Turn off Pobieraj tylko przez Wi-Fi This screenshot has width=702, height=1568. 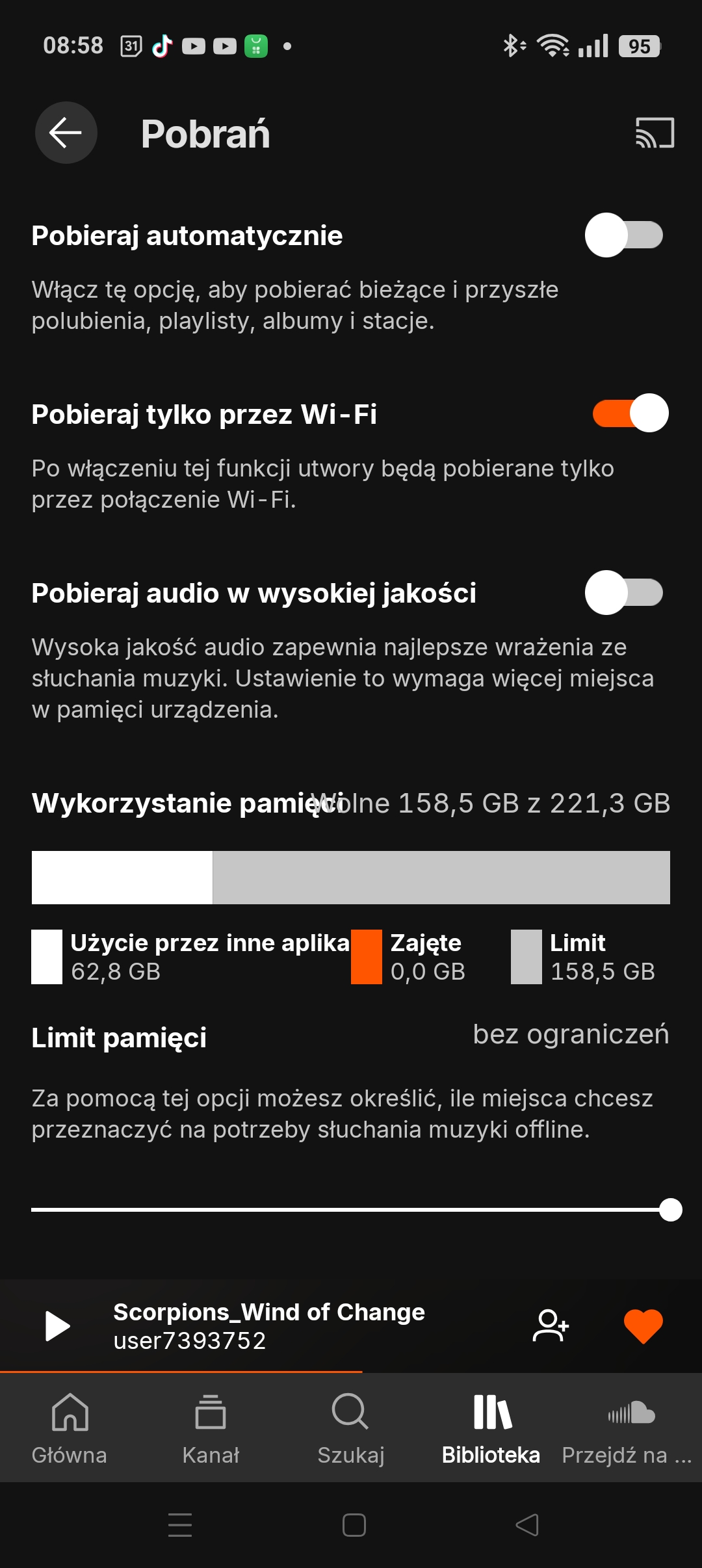click(630, 413)
